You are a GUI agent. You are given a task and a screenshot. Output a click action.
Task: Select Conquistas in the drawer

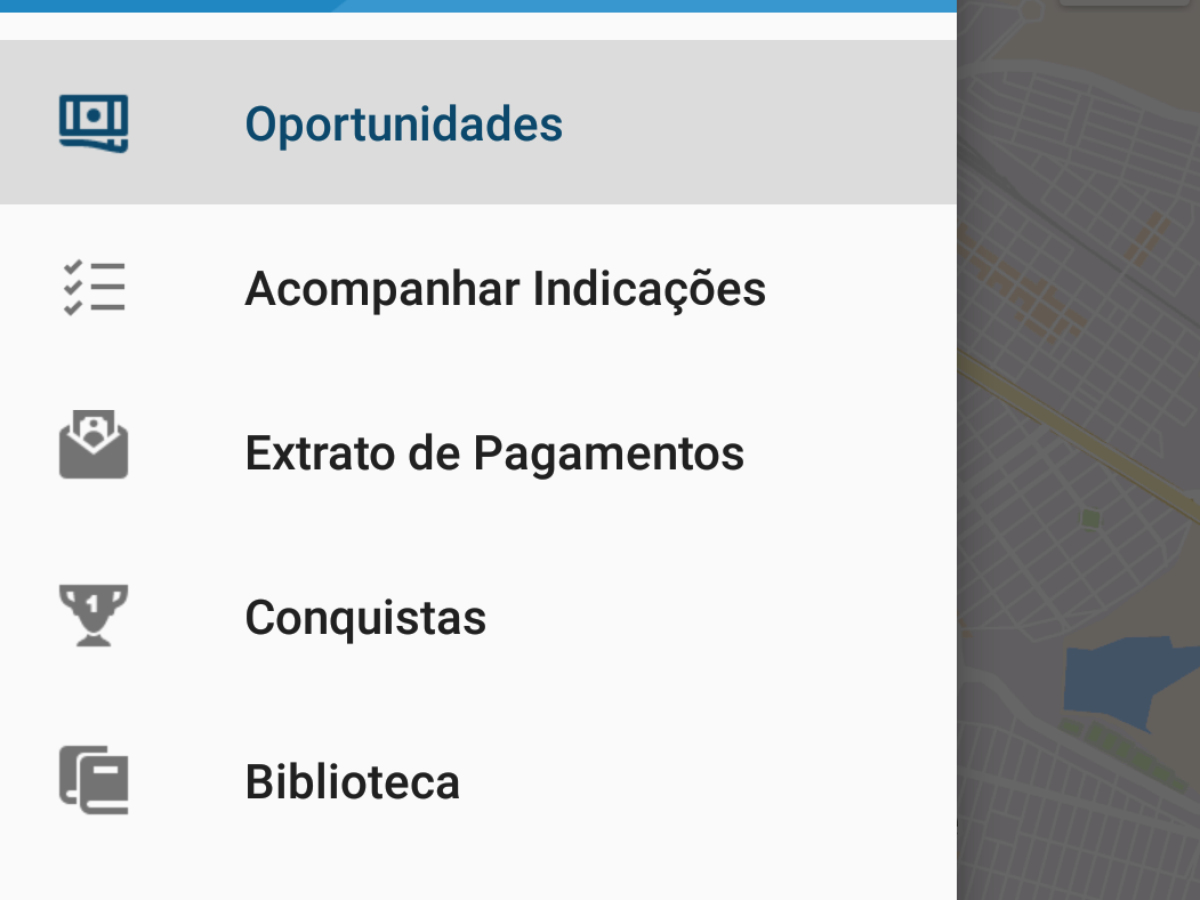pyautogui.click(x=365, y=617)
